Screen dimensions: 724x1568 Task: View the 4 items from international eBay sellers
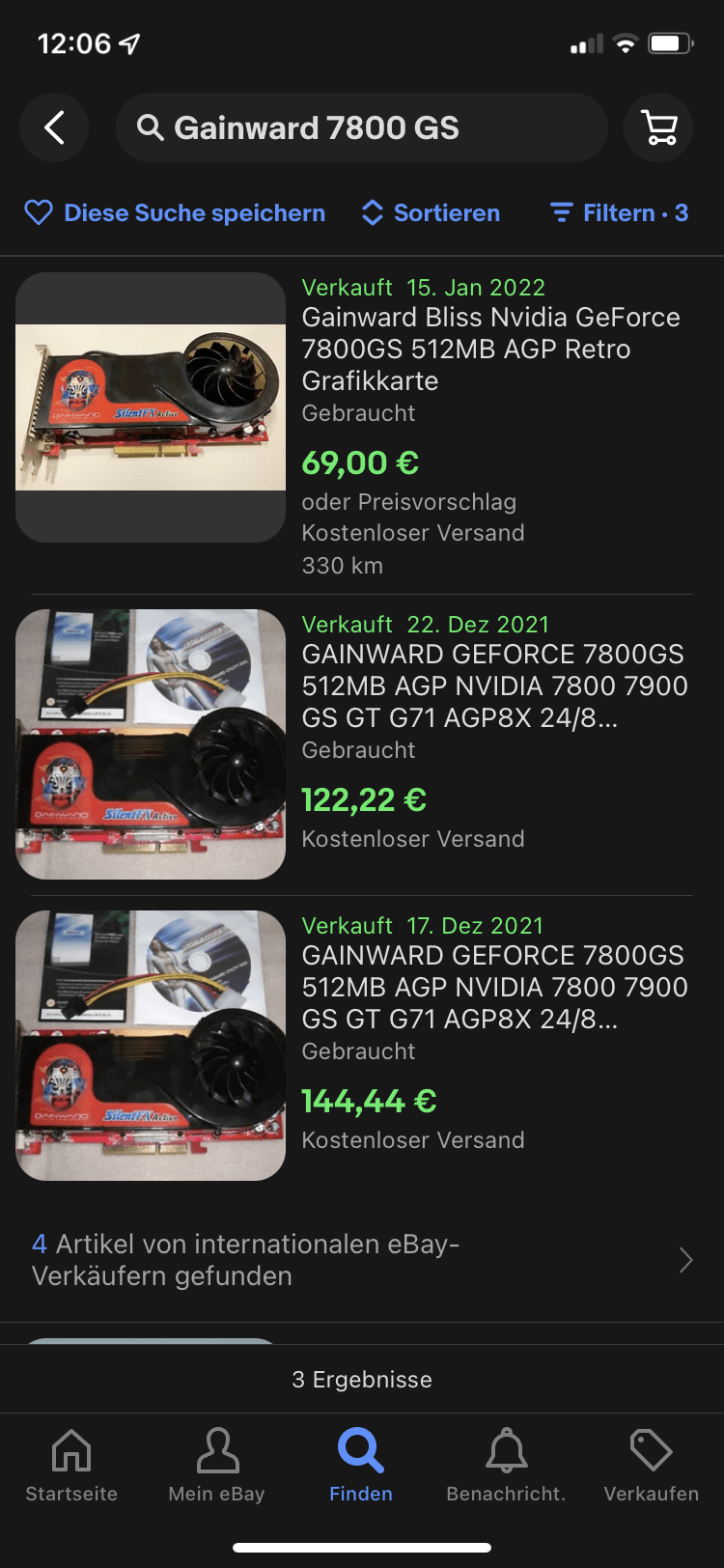coord(362,1260)
